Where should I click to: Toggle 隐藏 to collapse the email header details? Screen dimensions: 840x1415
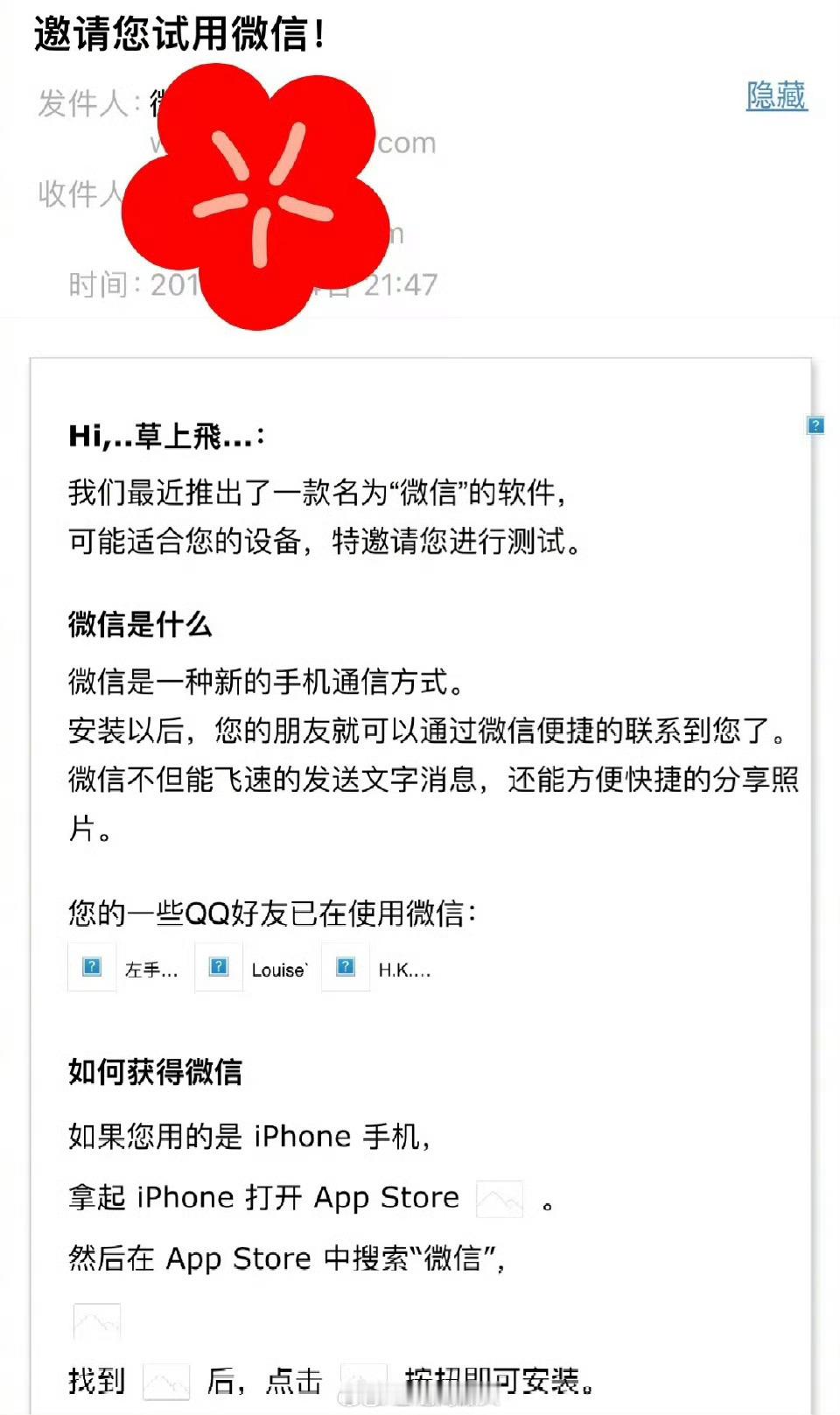coord(774,99)
